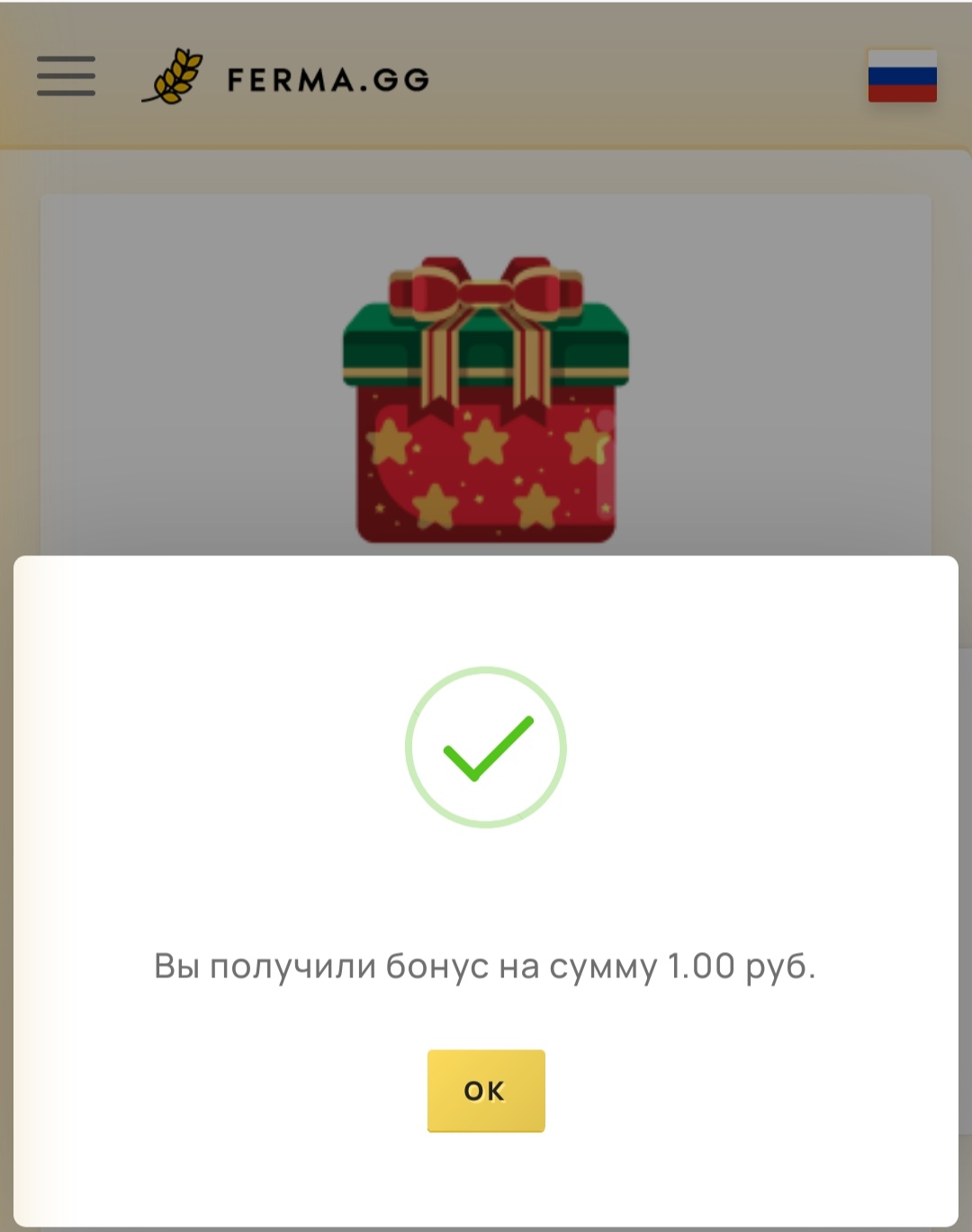Viewport: 972px width, 1232px height.
Task: Change language via the Russian flag
Action: point(902,76)
